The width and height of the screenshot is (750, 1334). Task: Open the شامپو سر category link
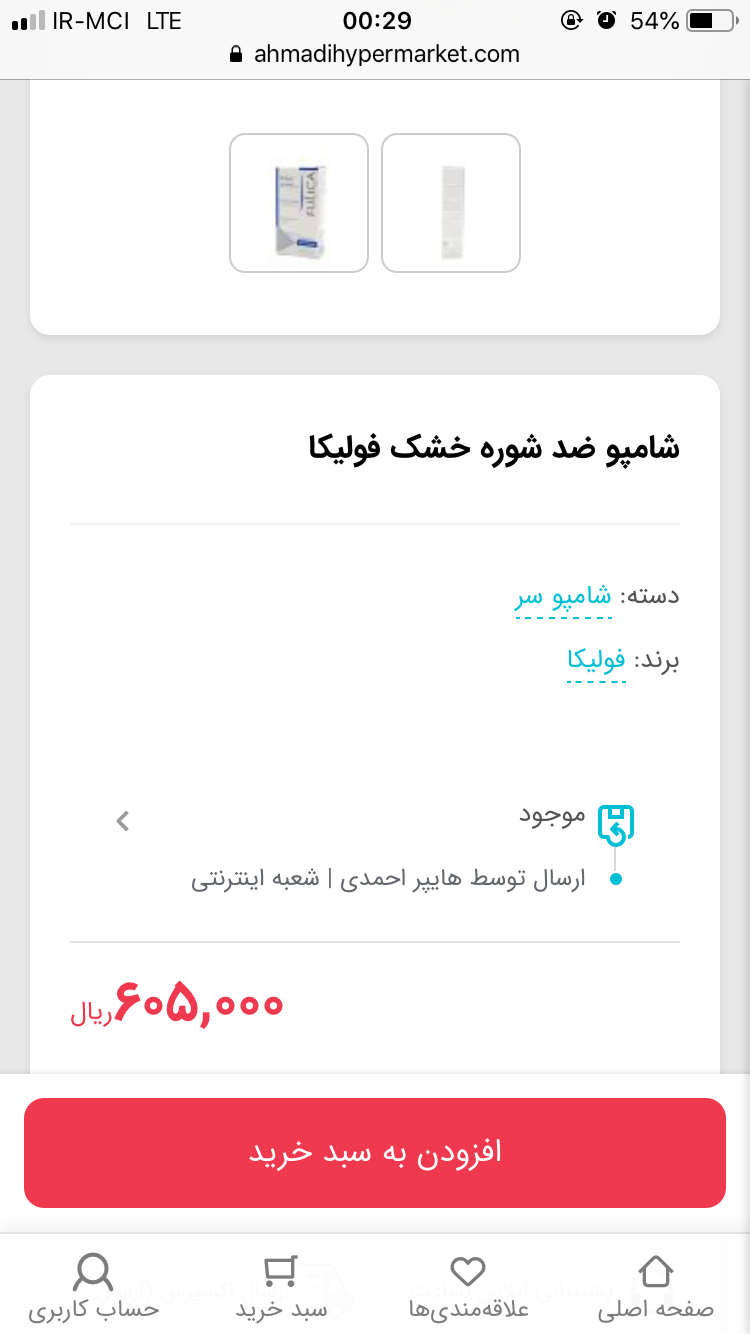coord(563,597)
